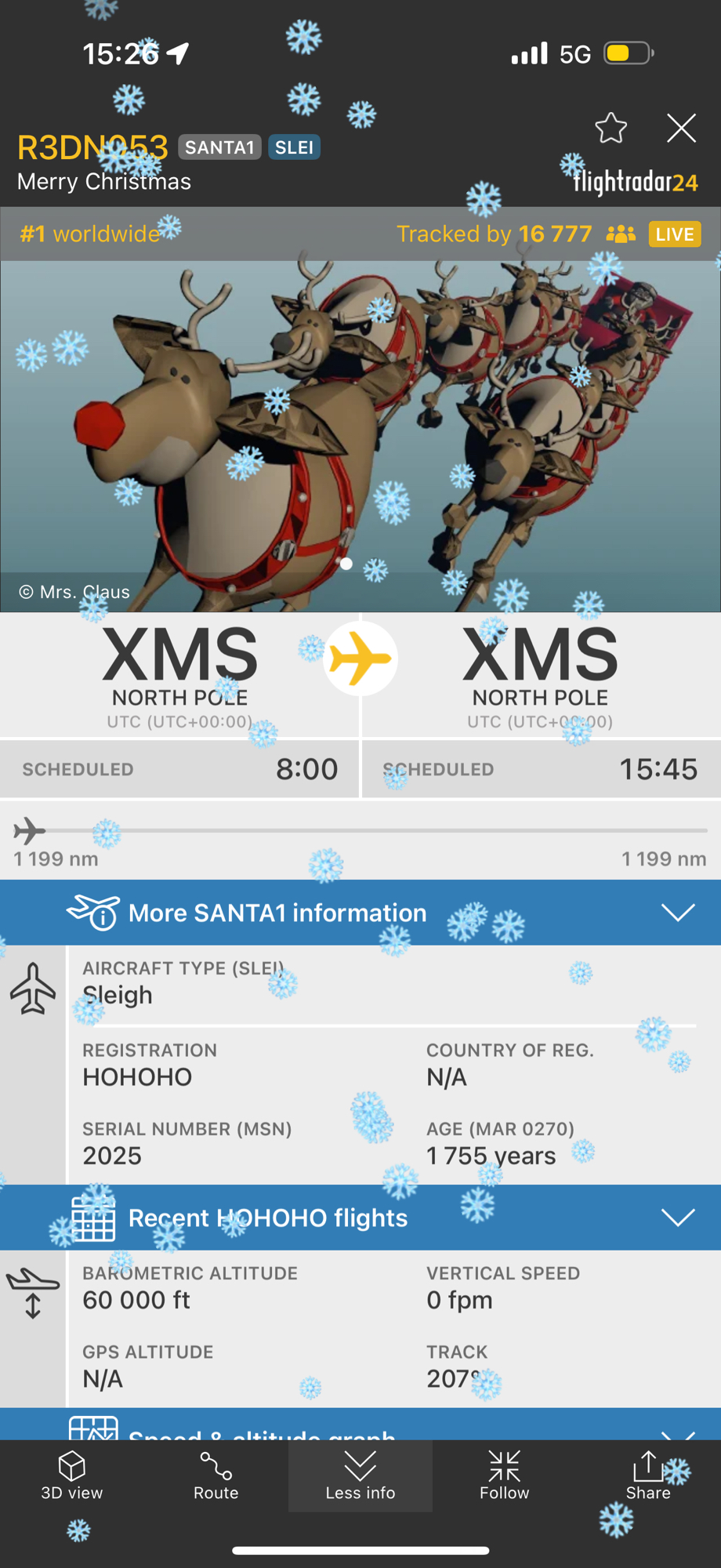The width and height of the screenshot is (721, 1568).
Task: Expand Recent HOHOHO flights section
Action: [360, 1218]
